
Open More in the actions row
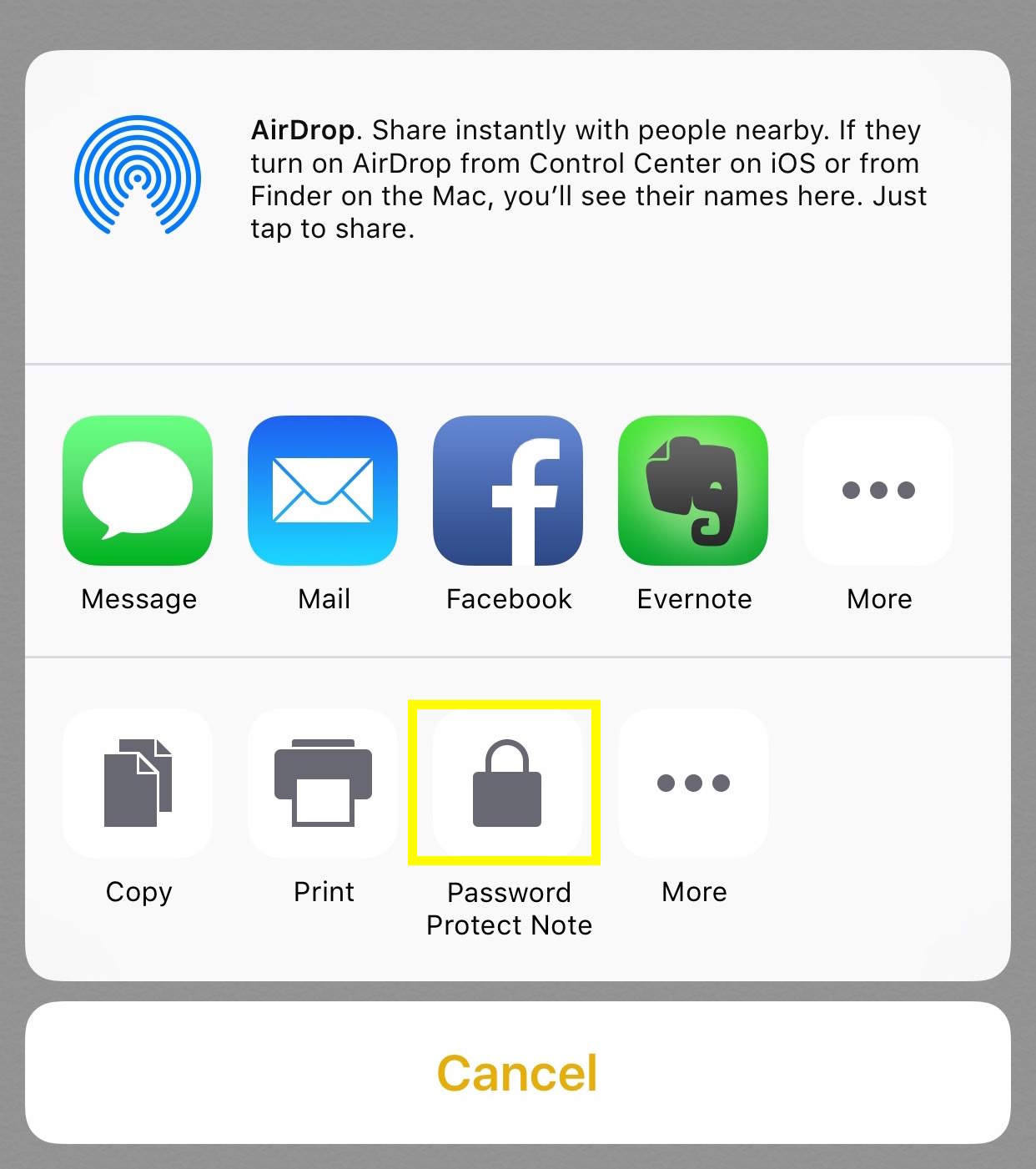pyautogui.click(x=693, y=783)
